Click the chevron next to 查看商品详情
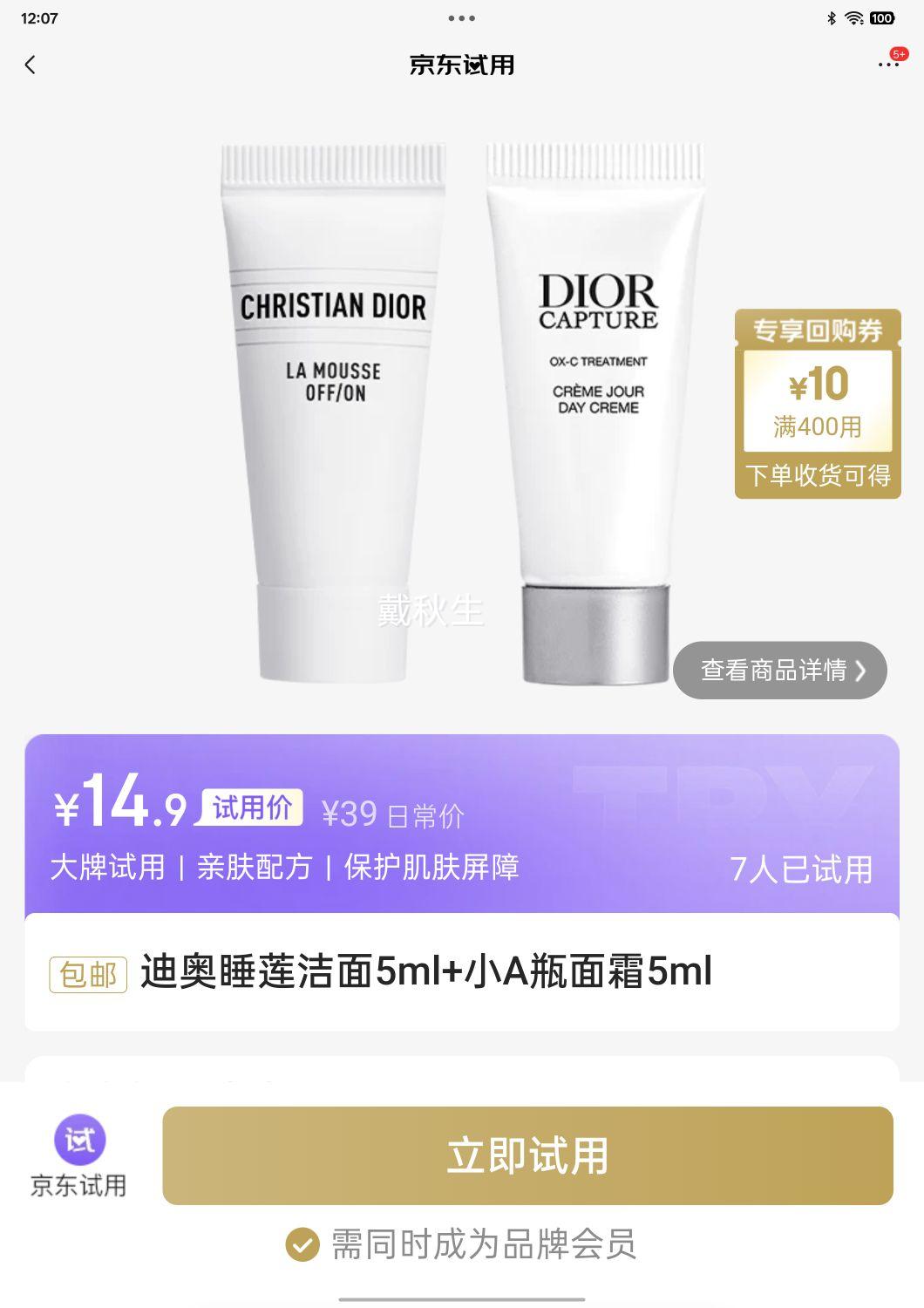The width and height of the screenshot is (924, 1308). pos(863,670)
